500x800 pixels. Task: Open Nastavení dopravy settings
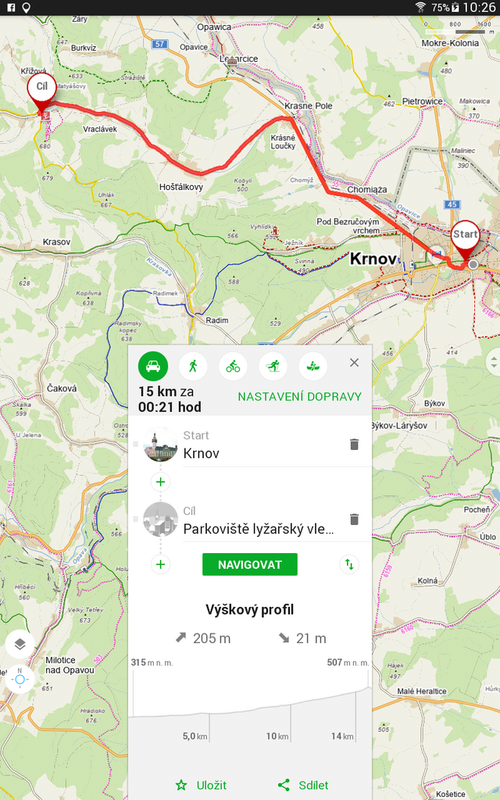[x=299, y=396]
